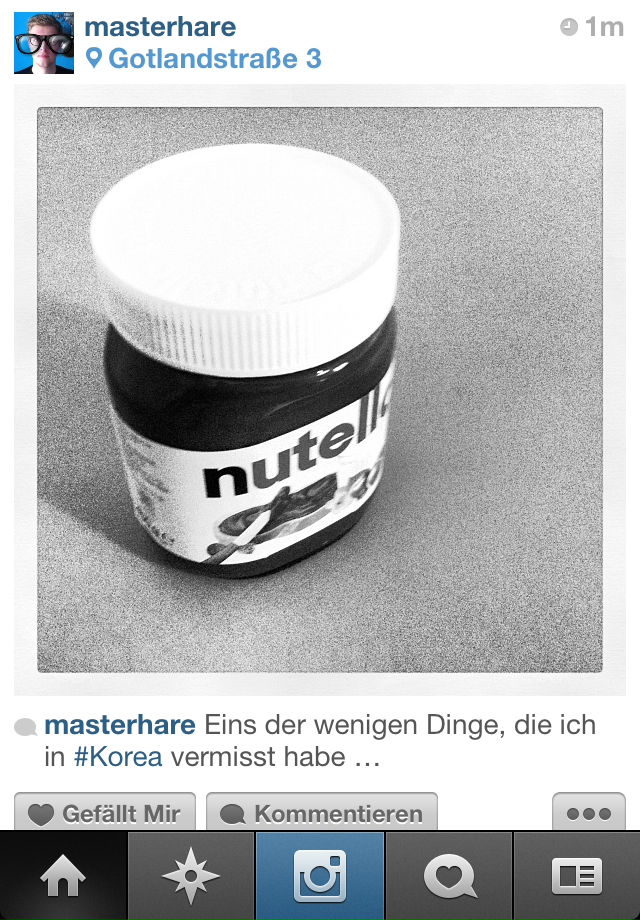The image size is (640, 920).
Task: Switch to the Explore star tab
Action: [192, 876]
